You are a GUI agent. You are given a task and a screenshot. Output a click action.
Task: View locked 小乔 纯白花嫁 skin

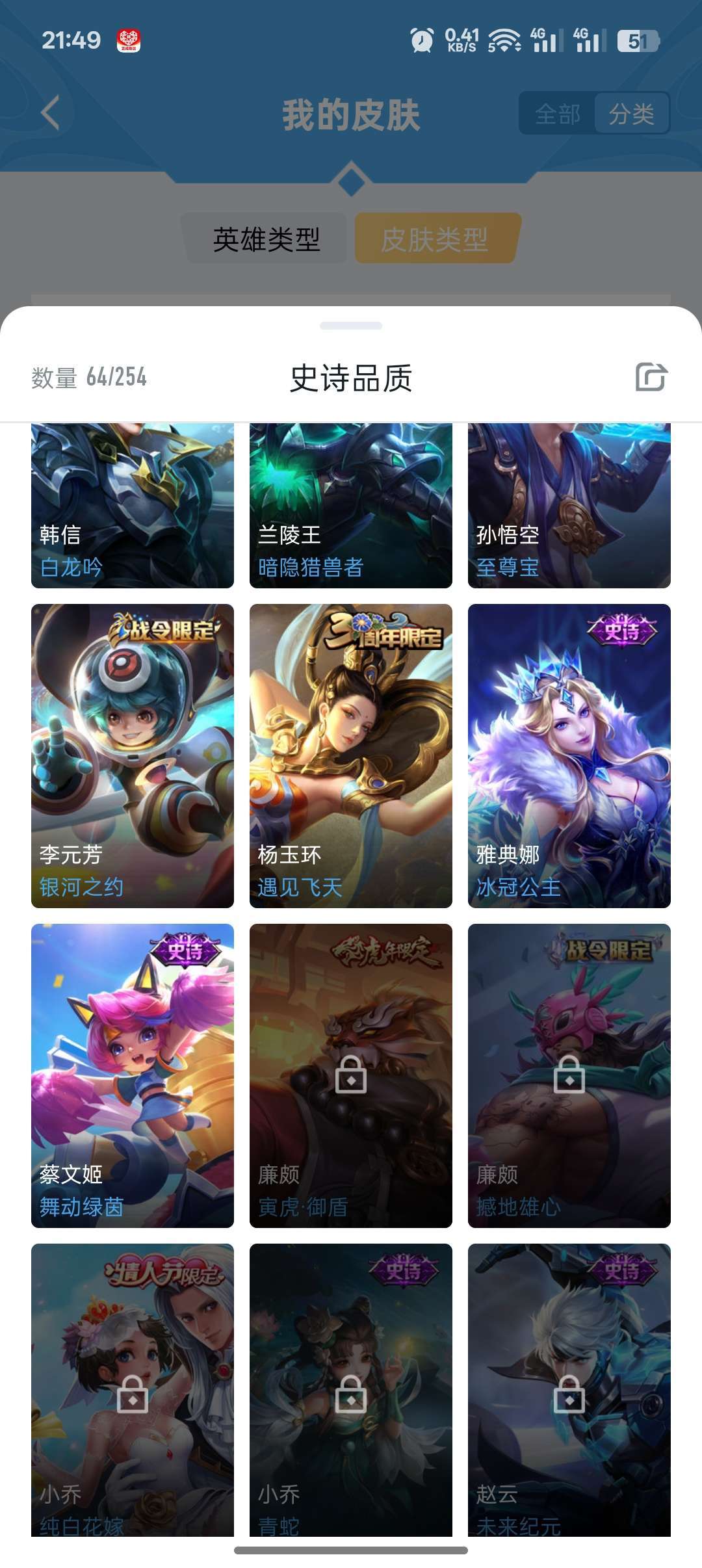133,1390
